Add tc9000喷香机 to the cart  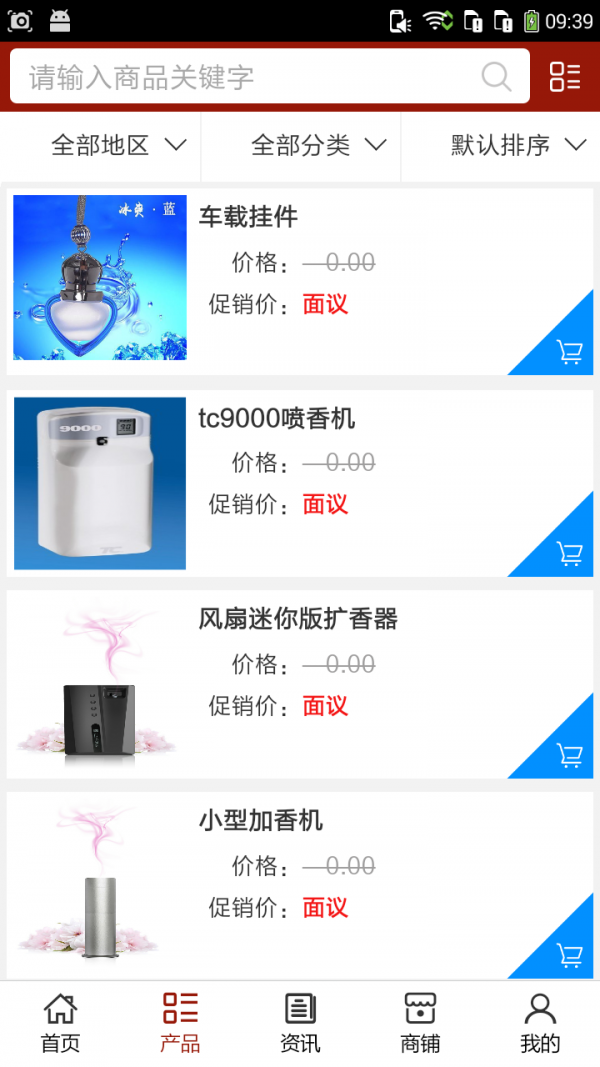569,553
